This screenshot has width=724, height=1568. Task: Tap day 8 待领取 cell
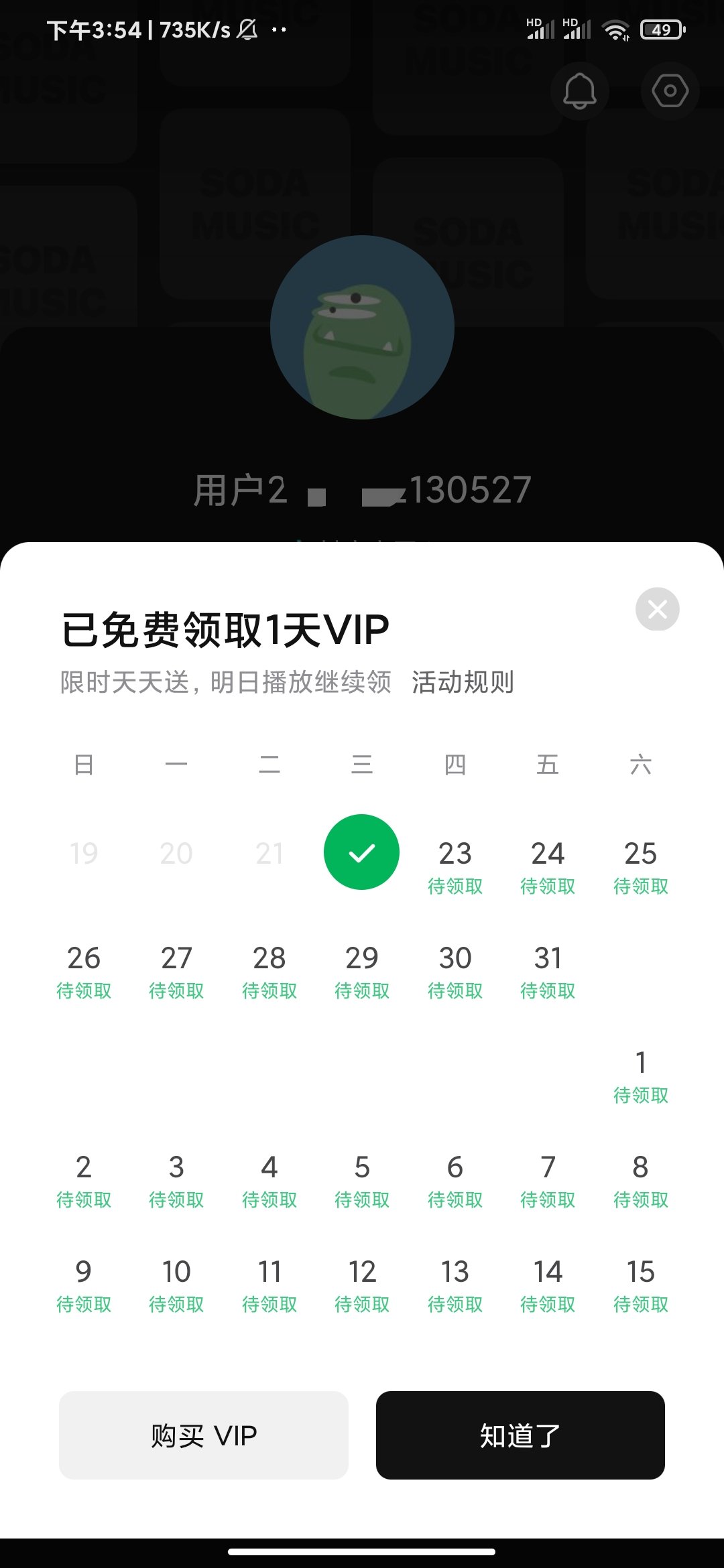pos(642,1179)
